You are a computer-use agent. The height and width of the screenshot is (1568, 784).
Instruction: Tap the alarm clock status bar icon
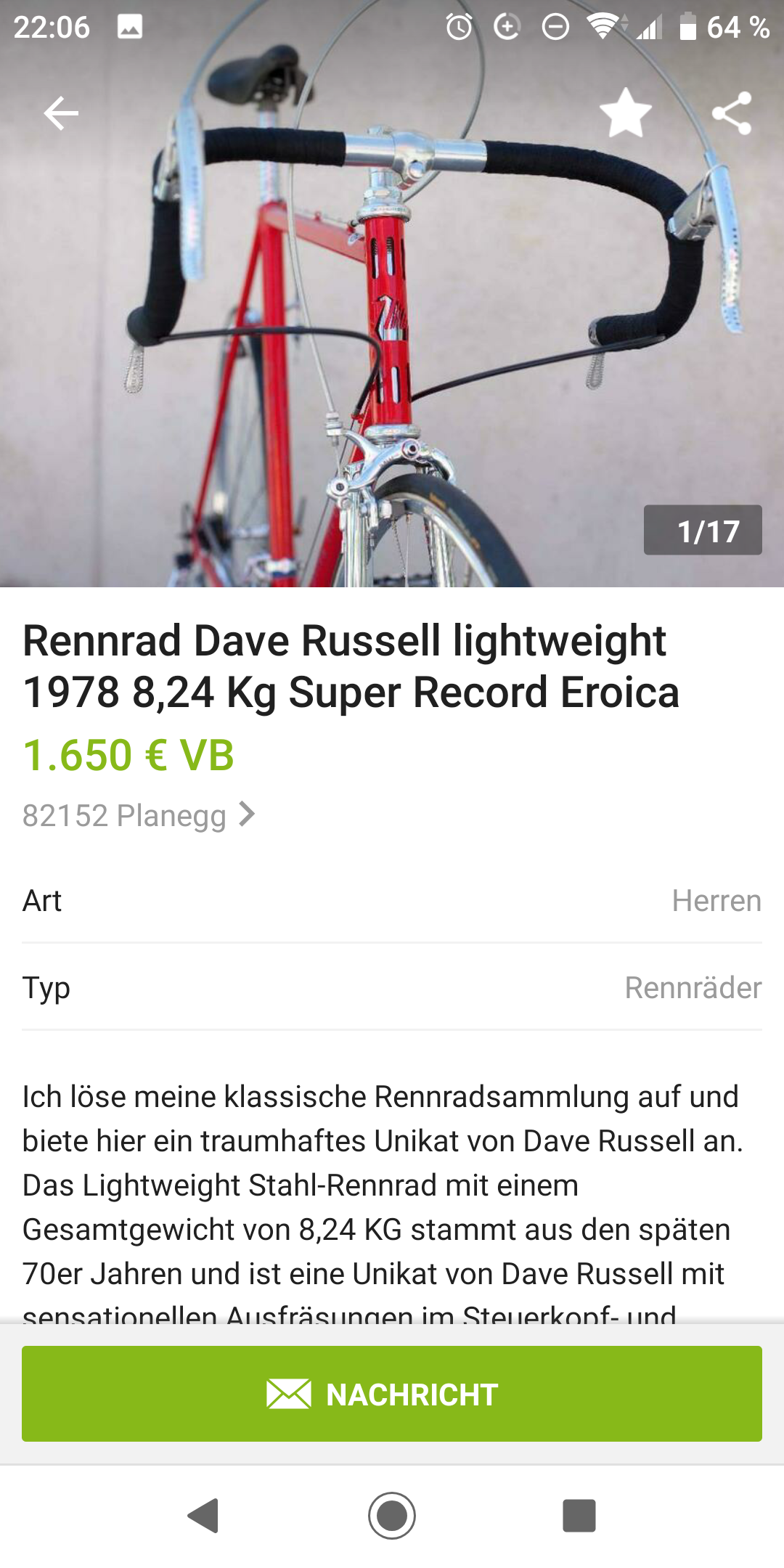pos(457,27)
